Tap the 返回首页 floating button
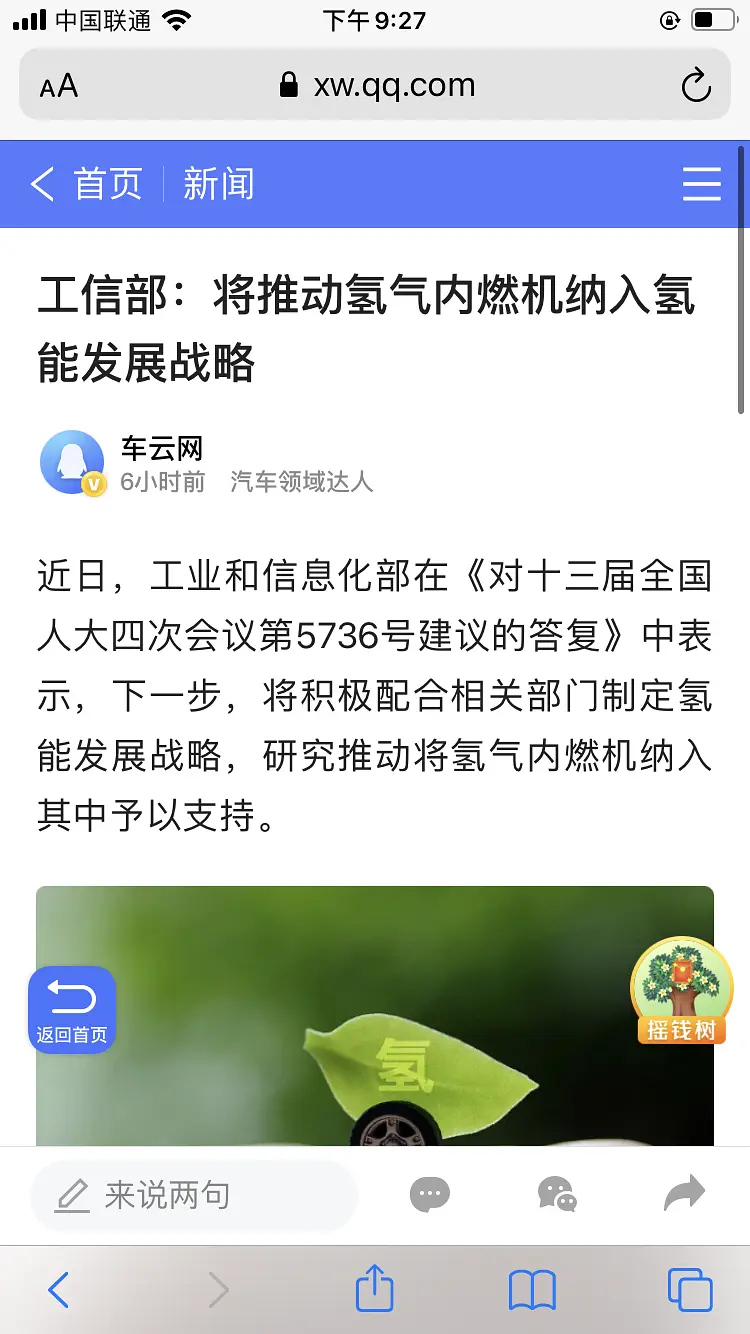 click(x=72, y=1010)
